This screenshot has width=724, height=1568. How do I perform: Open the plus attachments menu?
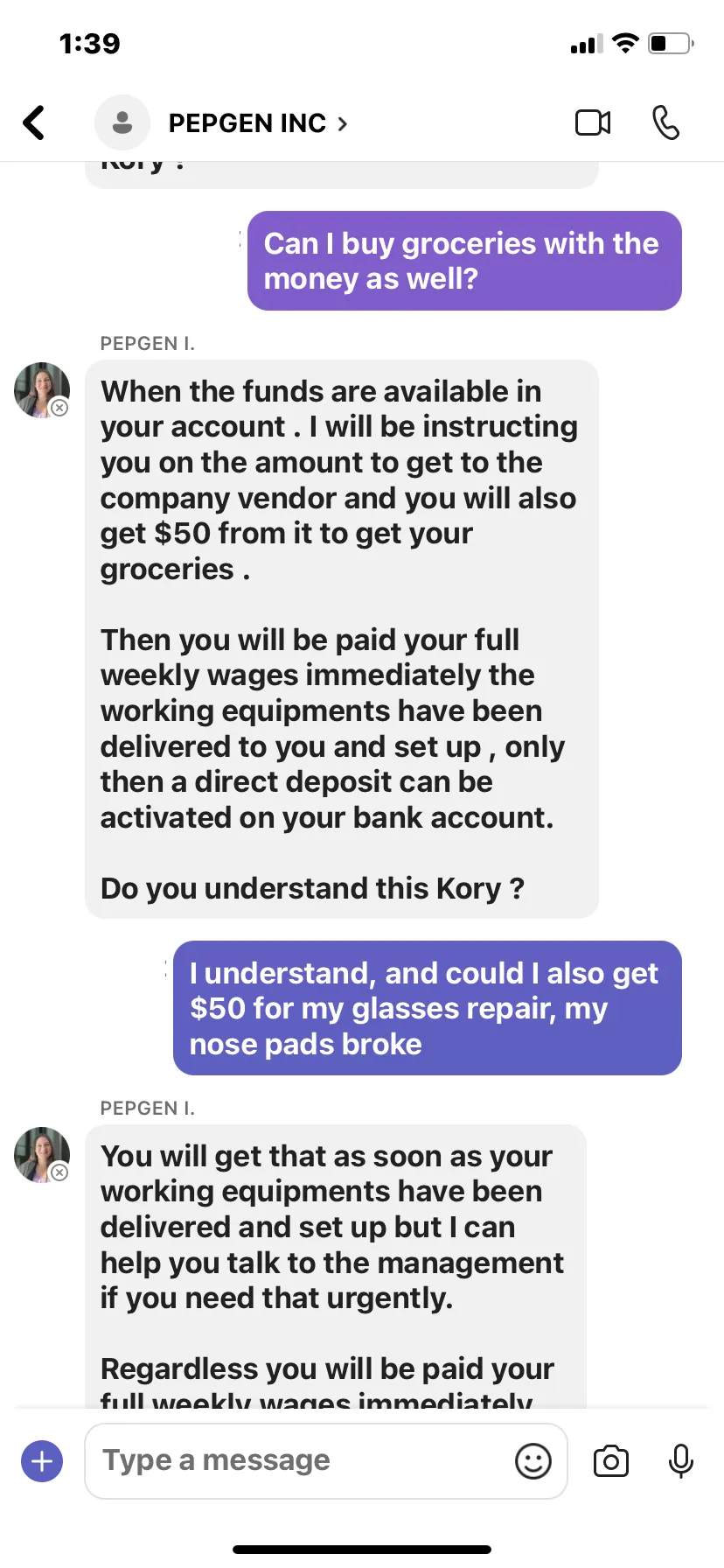[42, 1461]
